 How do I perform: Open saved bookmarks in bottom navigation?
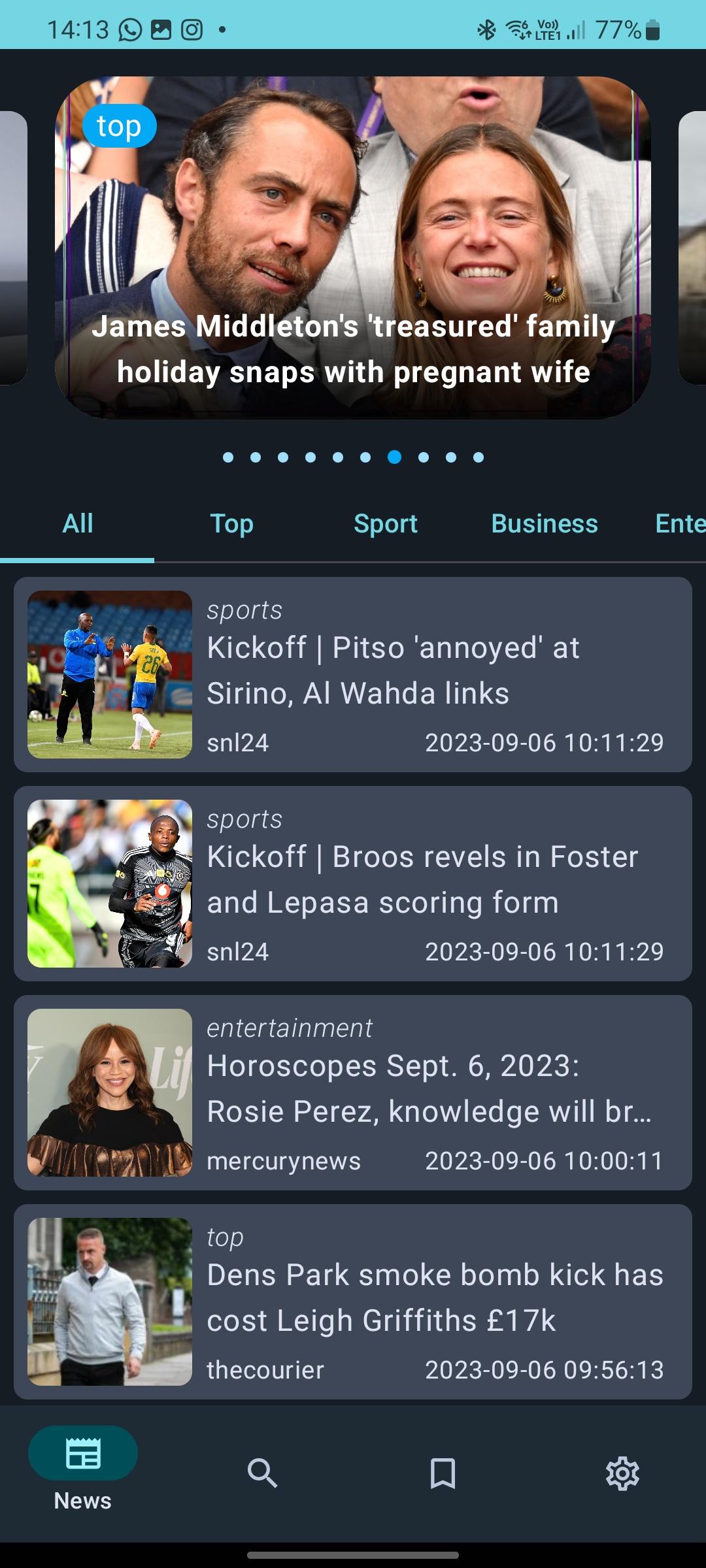pyautogui.click(x=443, y=1473)
